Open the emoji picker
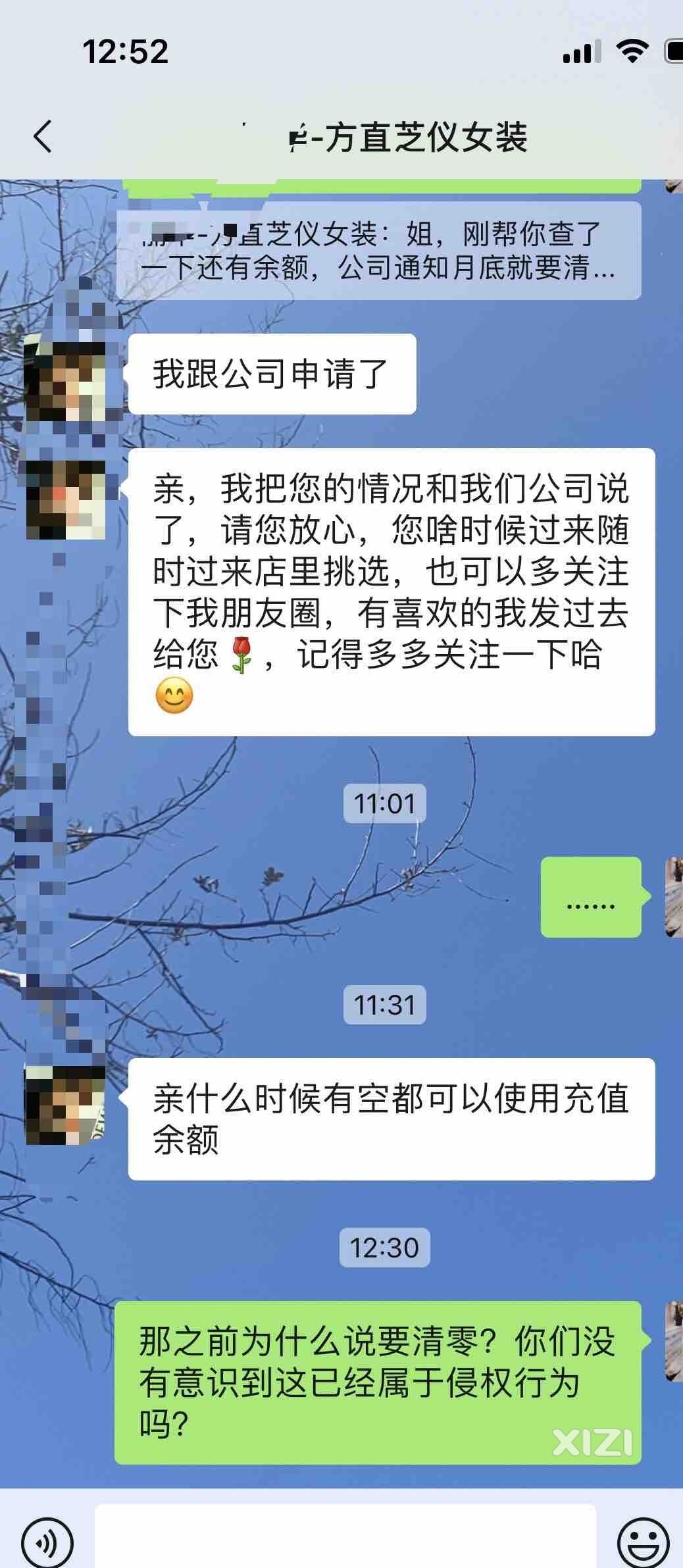Viewport: 683px width, 1568px height. tap(643, 1542)
